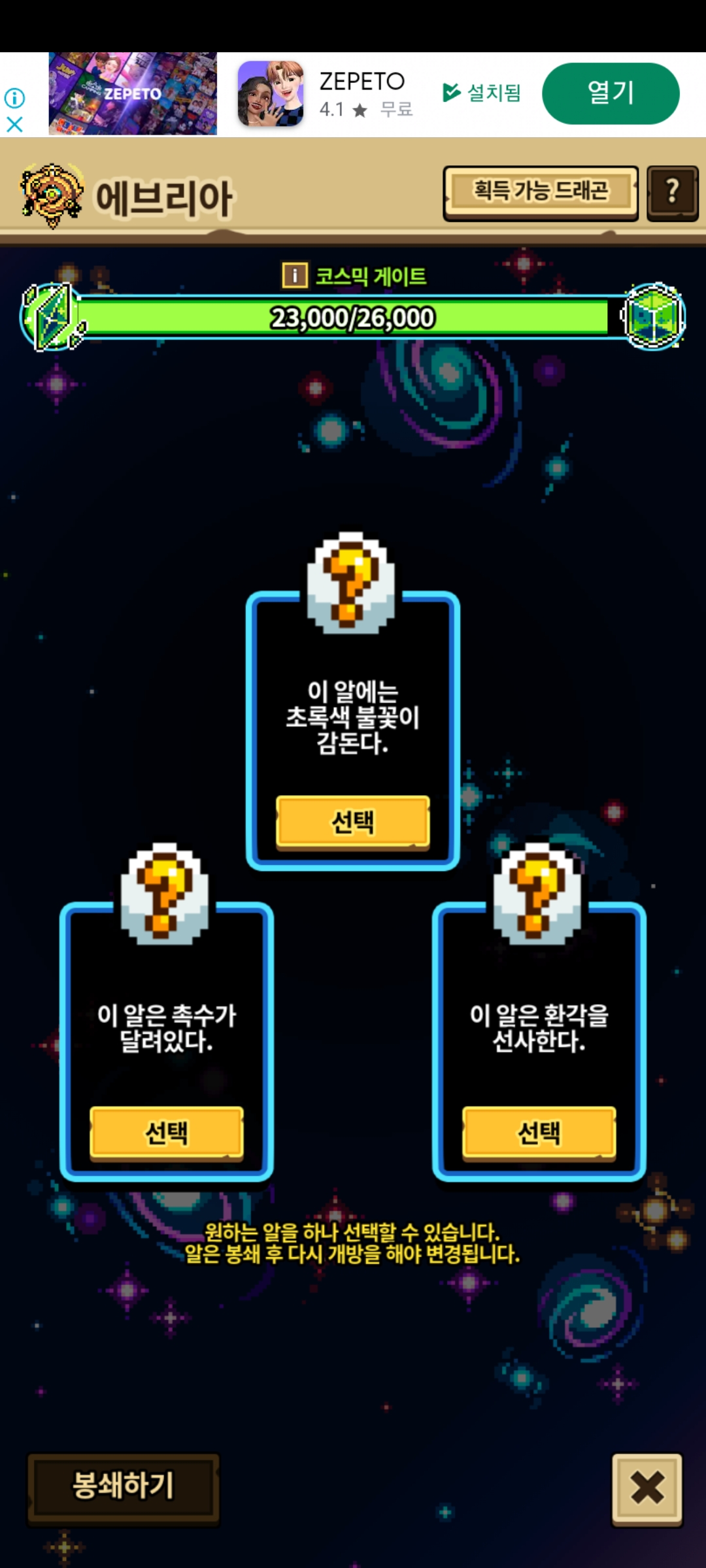This screenshot has height=1568, width=706.
Task: Open the 획득 가능 드래곤 list
Action: click(540, 192)
